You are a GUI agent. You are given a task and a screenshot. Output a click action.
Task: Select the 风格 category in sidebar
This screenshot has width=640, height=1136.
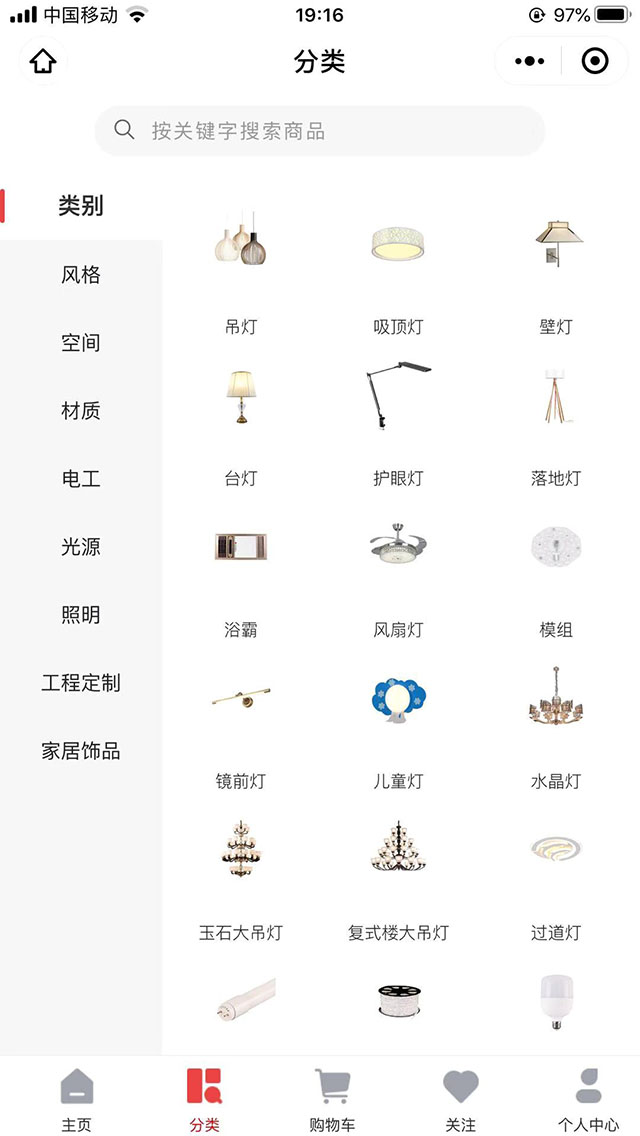[x=81, y=275]
